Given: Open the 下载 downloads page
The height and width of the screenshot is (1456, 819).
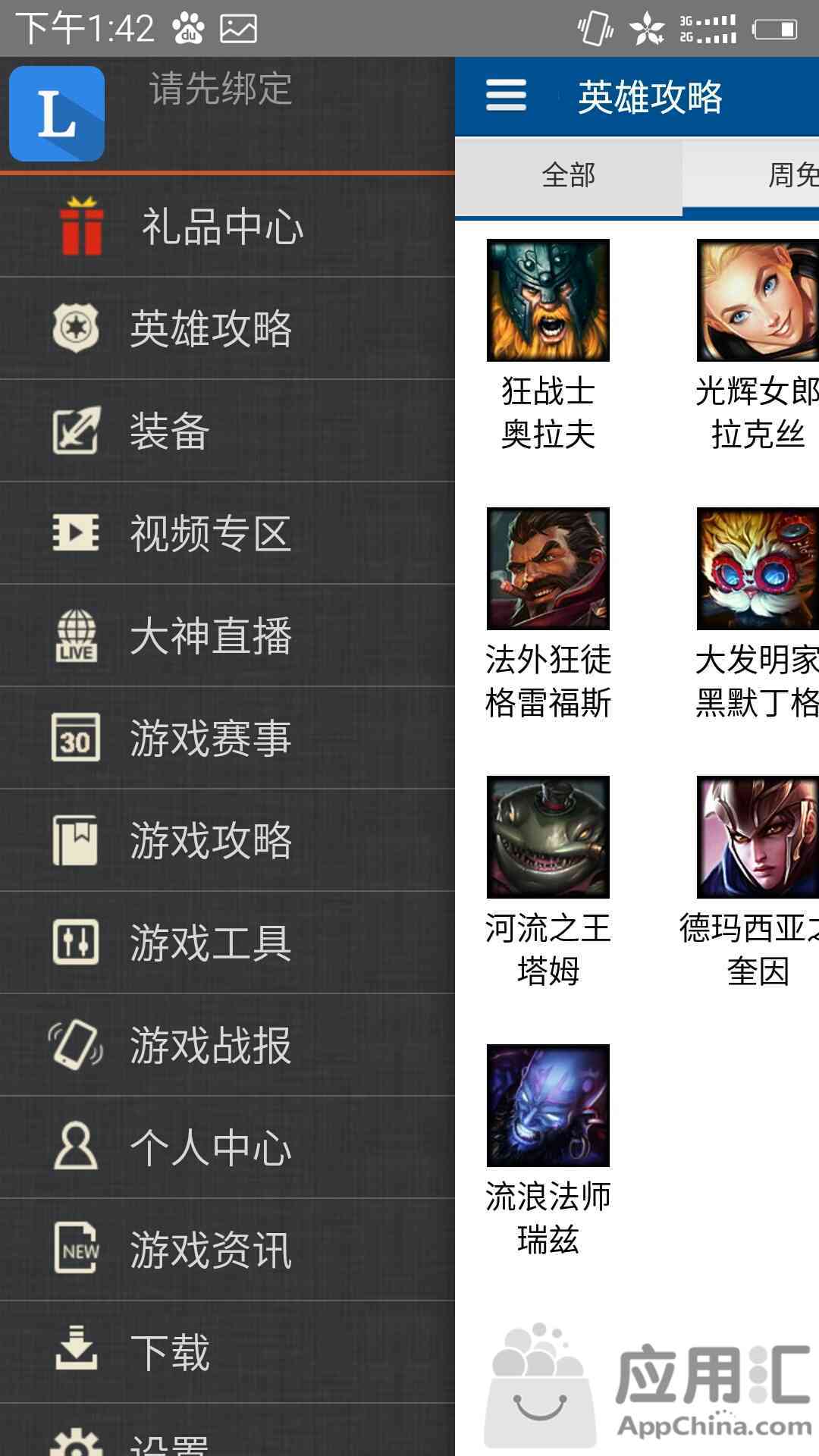Looking at the screenshot, I should 227,1352.
